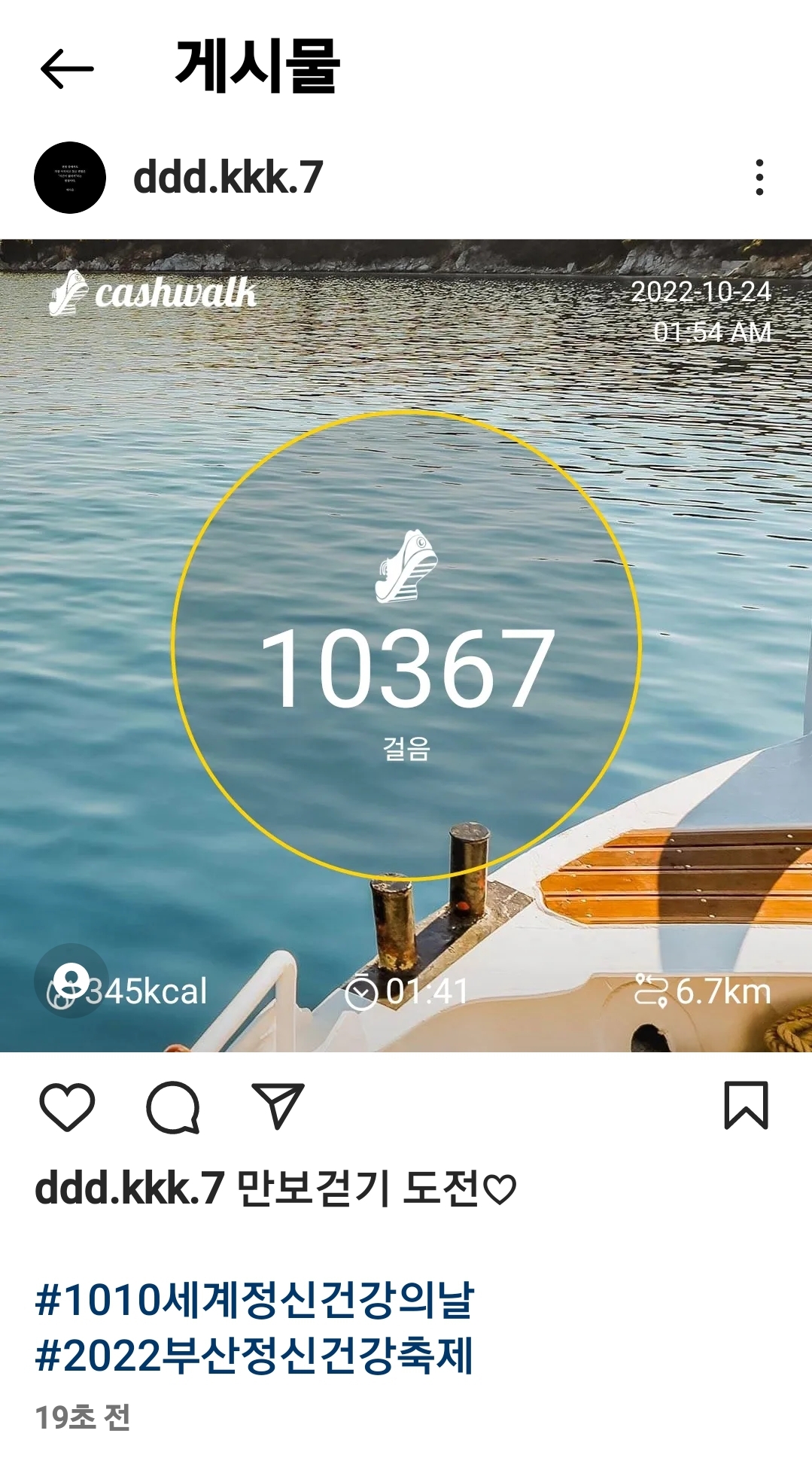Open hashtag #2022부산정신건강축제
The image size is (812, 1461).
point(254,1355)
